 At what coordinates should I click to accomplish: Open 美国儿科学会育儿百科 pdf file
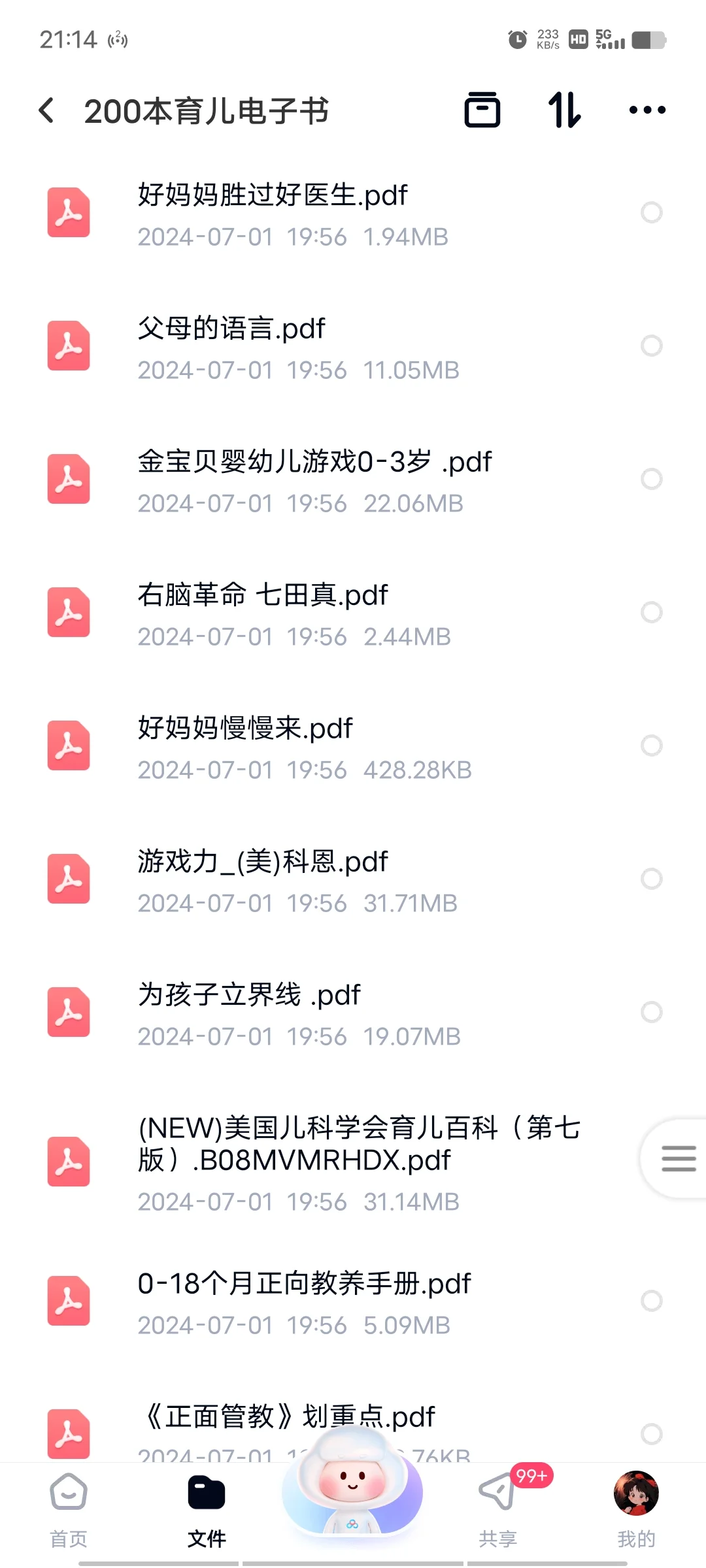(x=353, y=1162)
